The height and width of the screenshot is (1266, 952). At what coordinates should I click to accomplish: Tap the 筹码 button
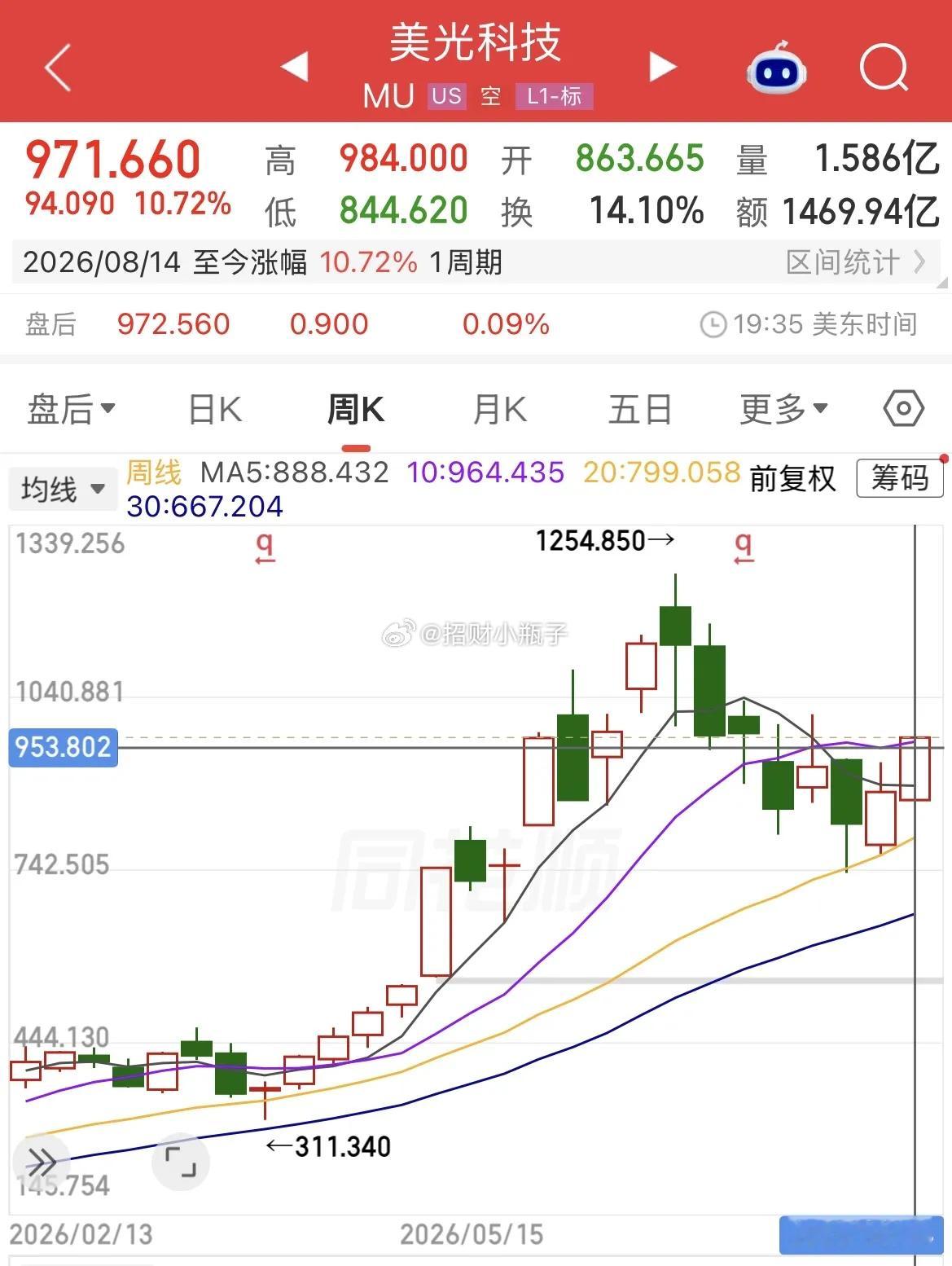click(900, 477)
